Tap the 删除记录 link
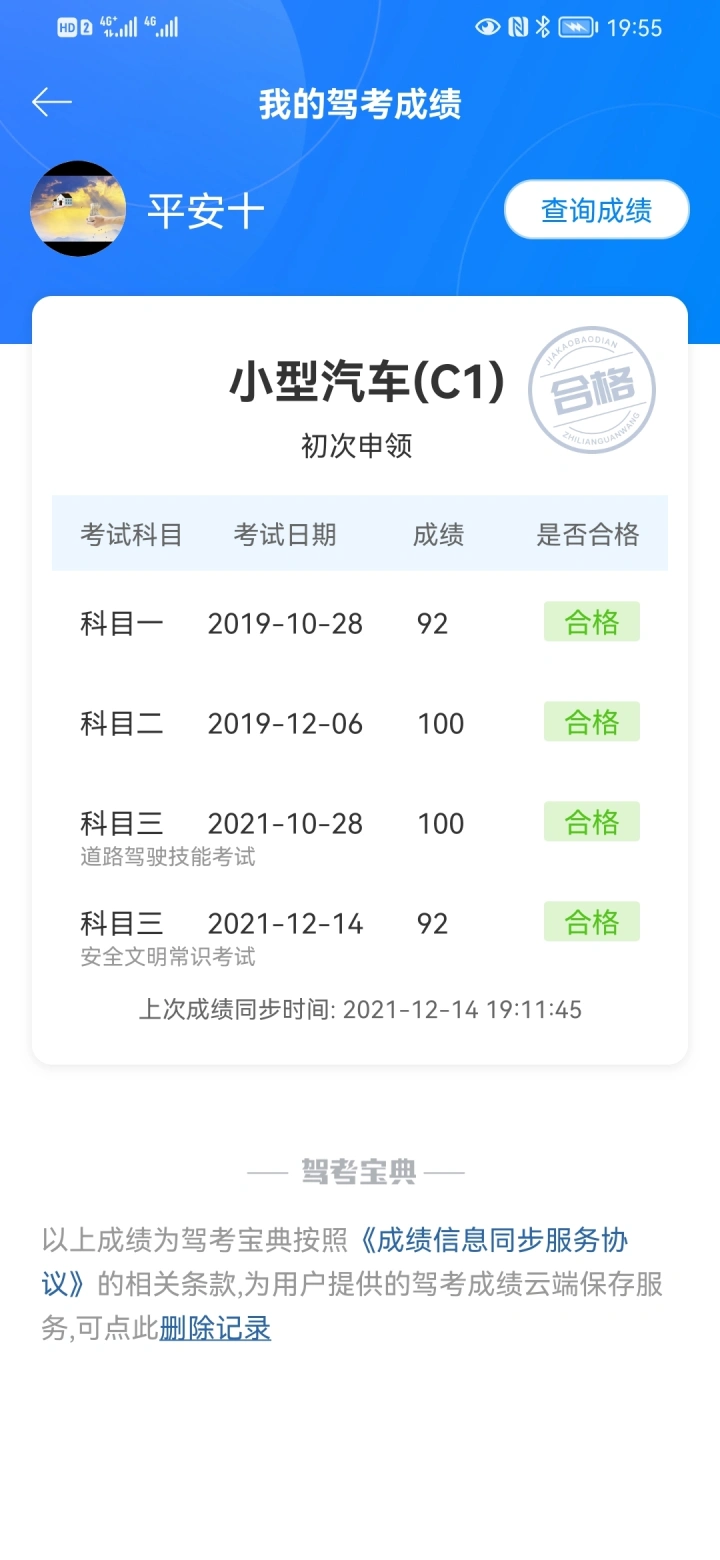This screenshot has width=720, height=1560. 215,1328
